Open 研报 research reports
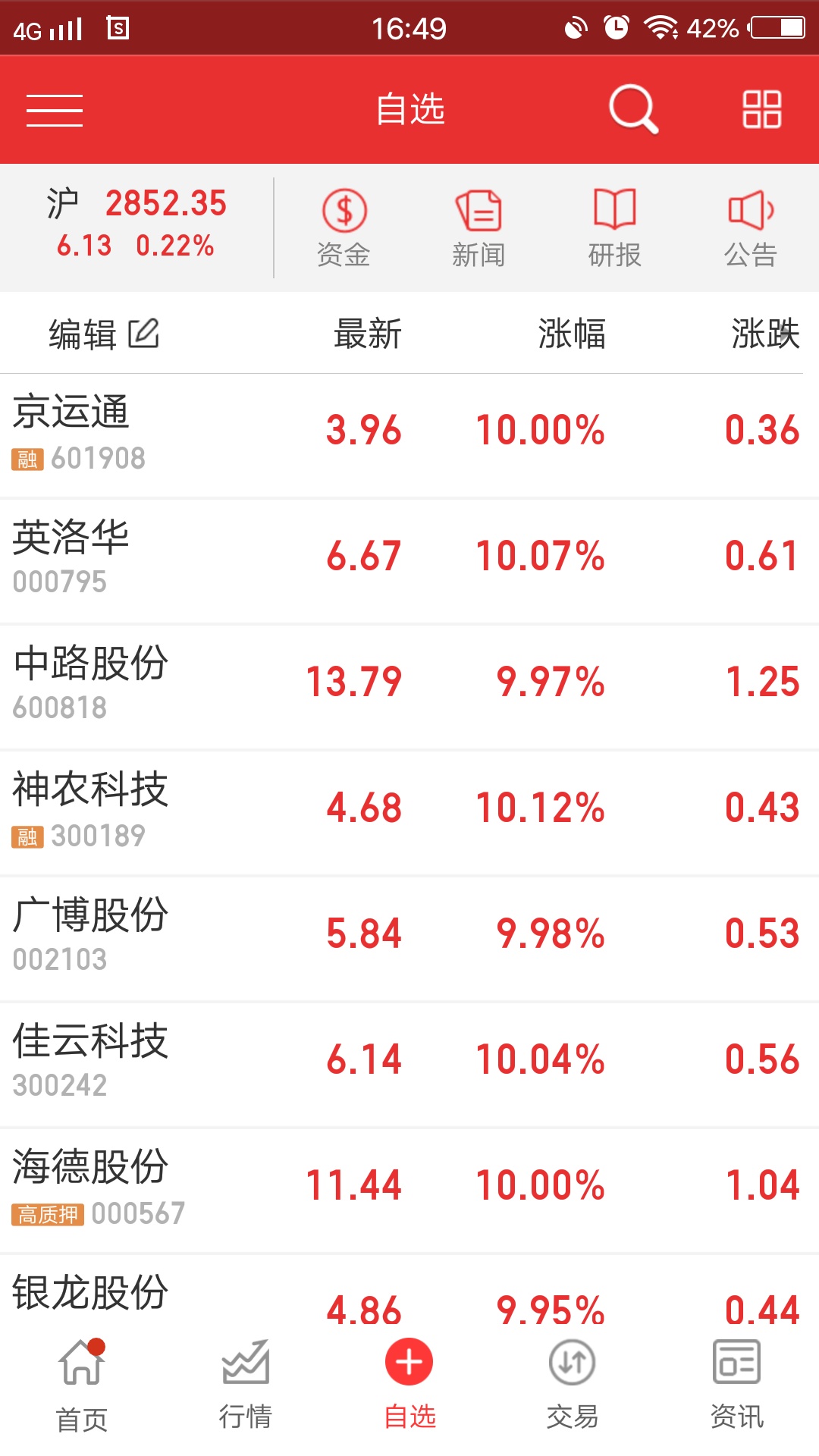 click(614, 228)
